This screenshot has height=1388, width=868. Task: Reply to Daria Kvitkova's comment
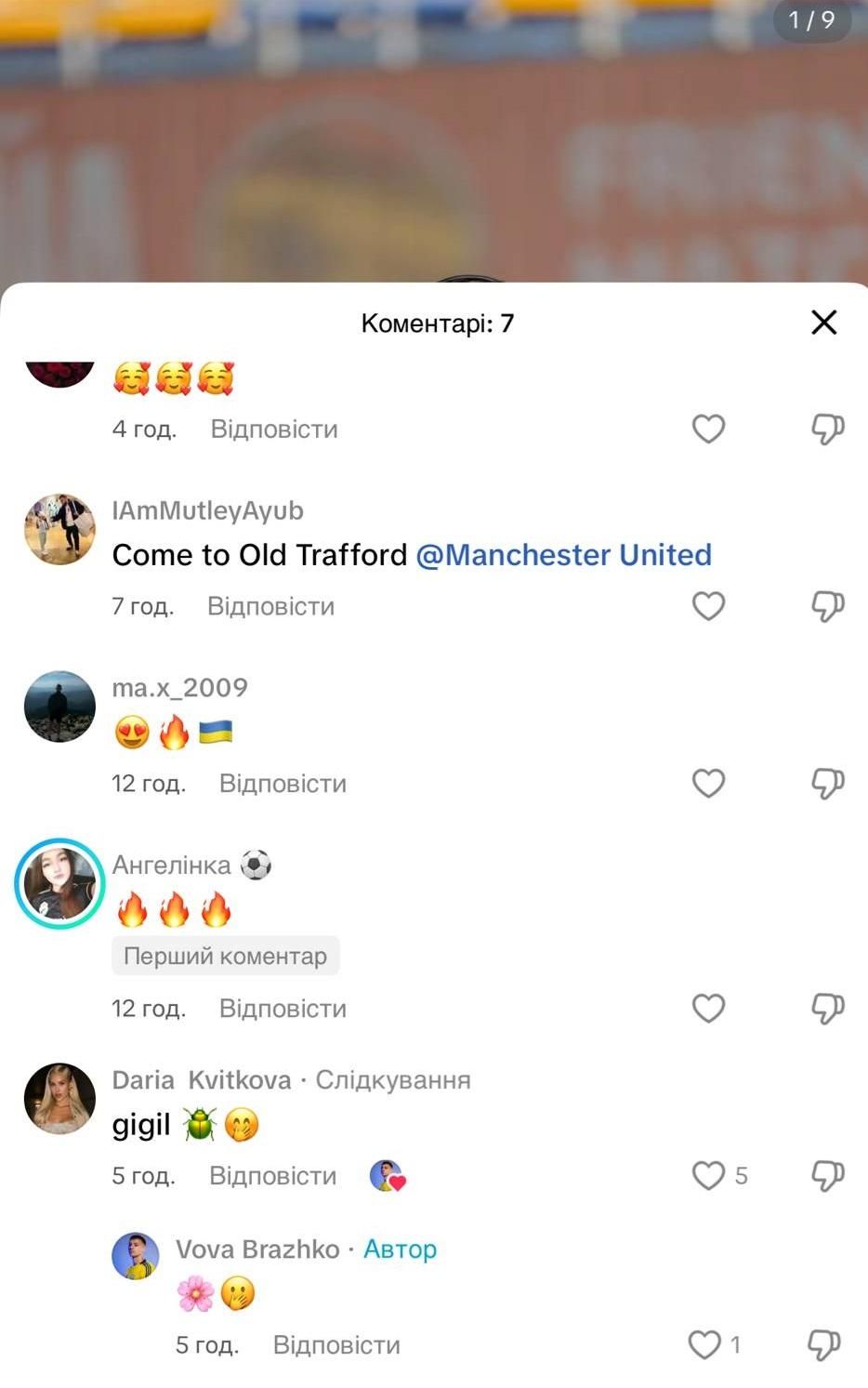coord(272,1176)
